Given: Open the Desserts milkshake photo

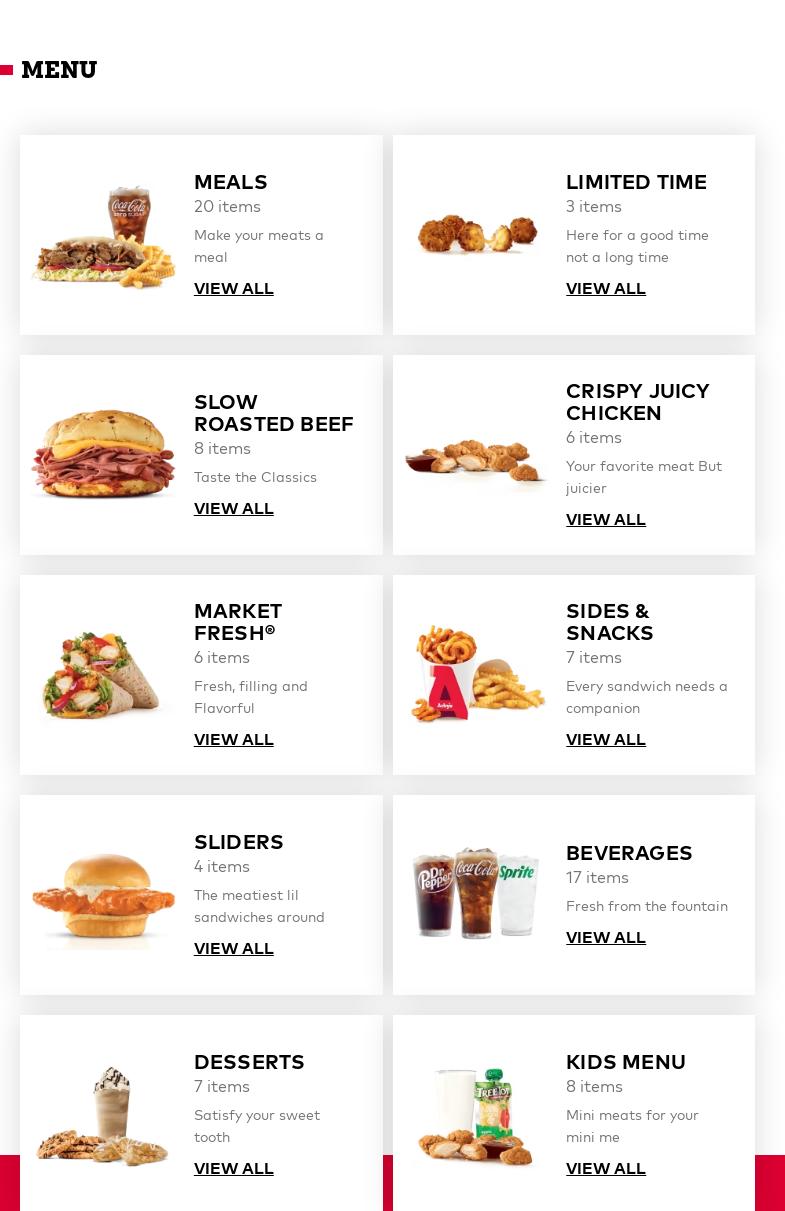Looking at the screenshot, I should coord(103,1115).
